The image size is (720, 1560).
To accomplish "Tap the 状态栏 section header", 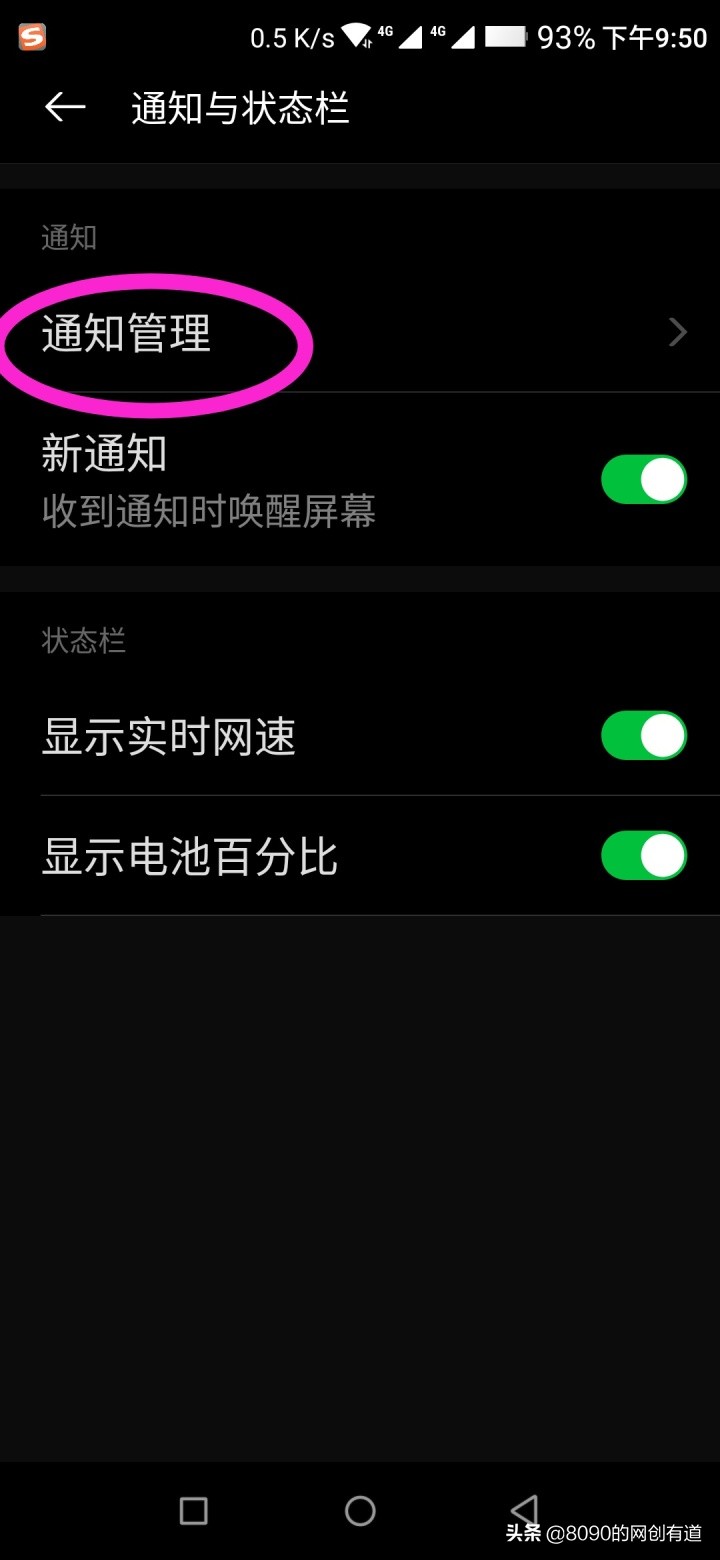I will tap(84, 641).
